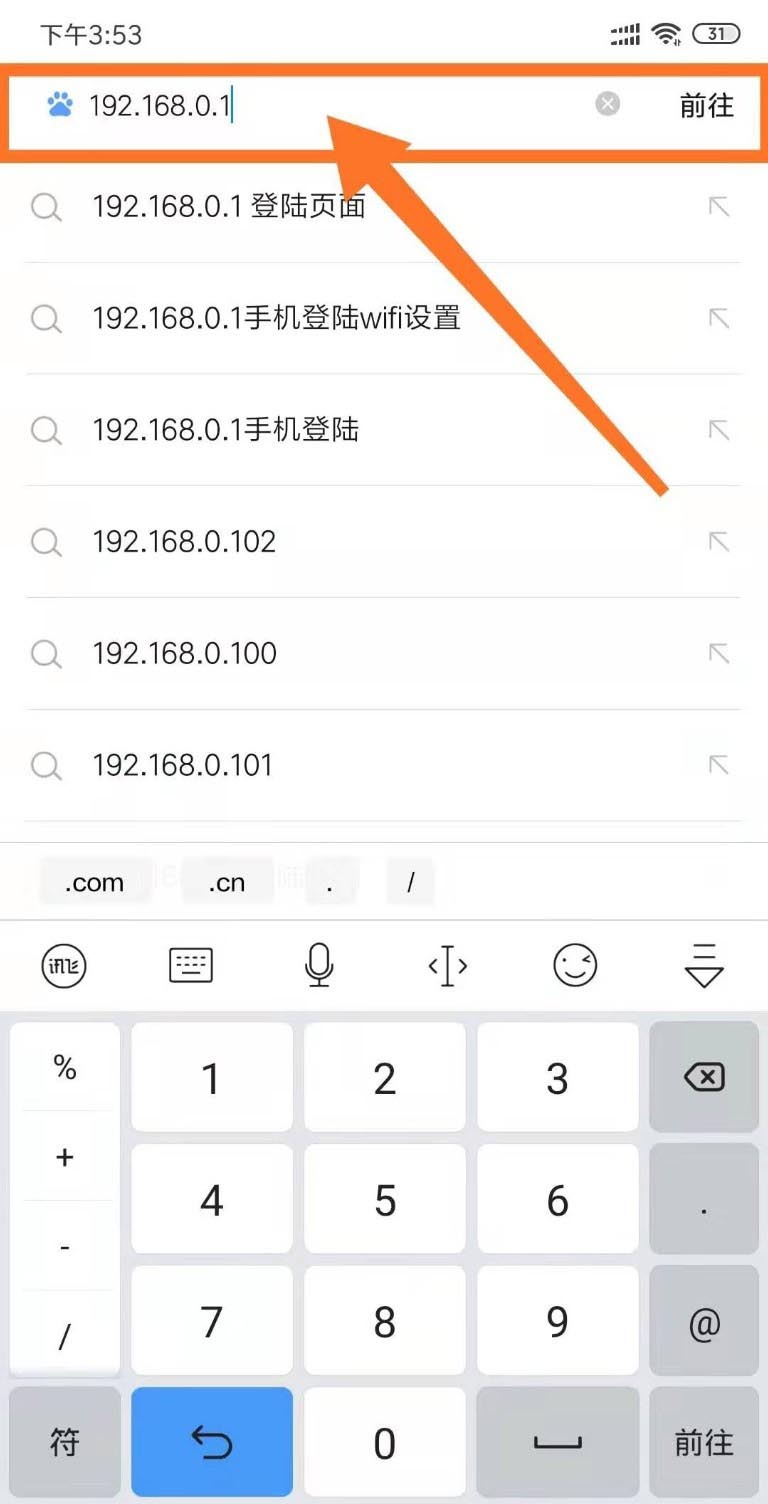Open the cursor movement tool
The image size is (768, 1504).
point(447,966)
